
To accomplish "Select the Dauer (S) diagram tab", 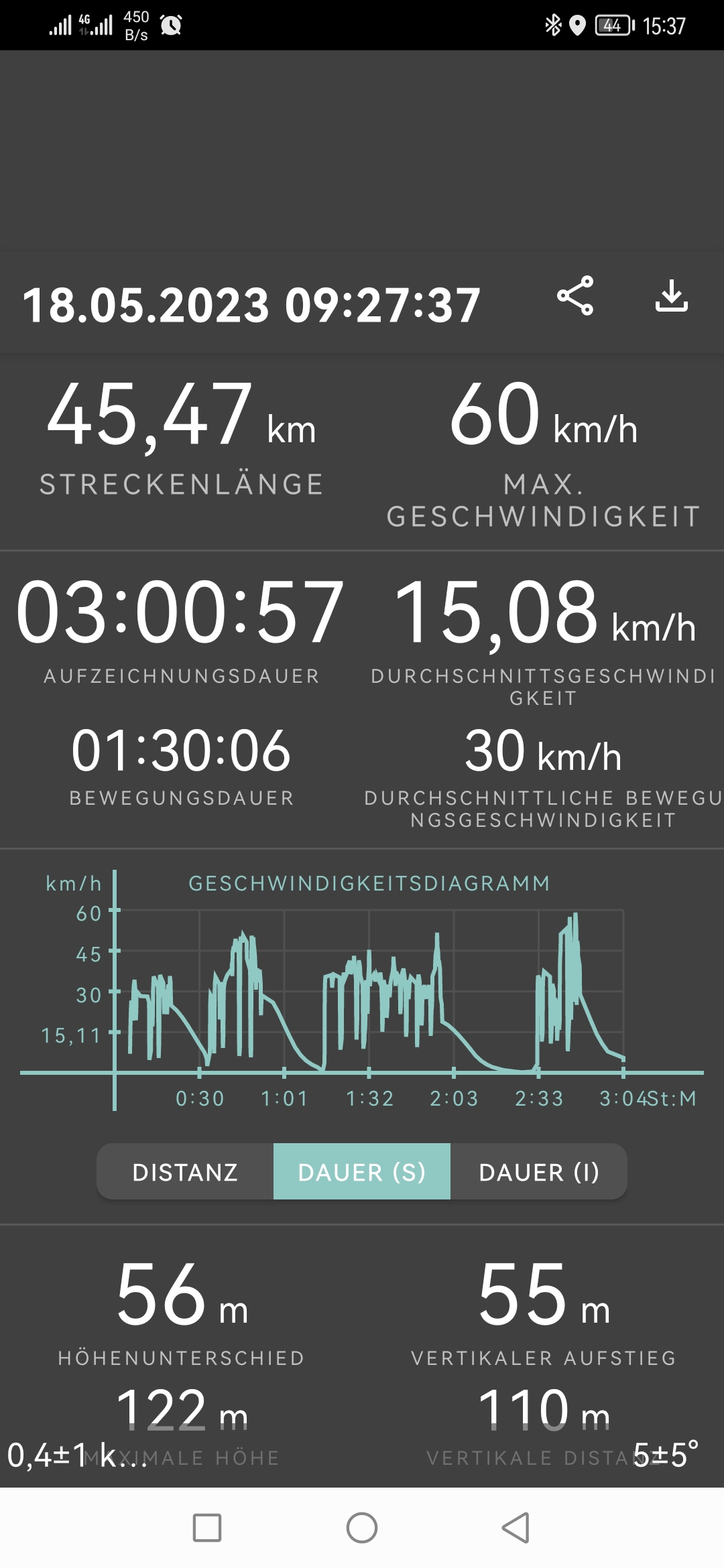I will [362, 1172].
